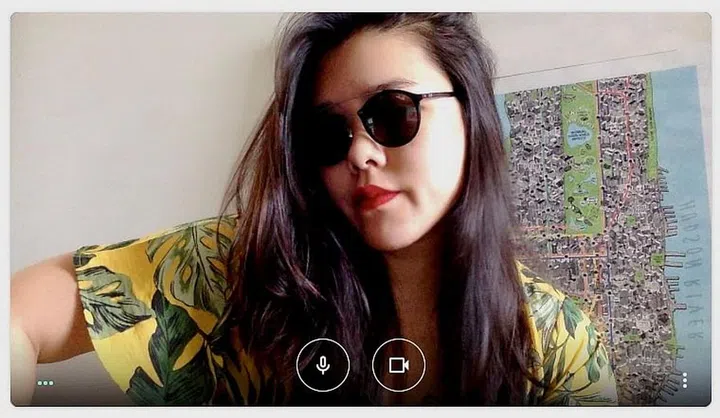
Task: Turn off the video camera
Action: point(398,365)
